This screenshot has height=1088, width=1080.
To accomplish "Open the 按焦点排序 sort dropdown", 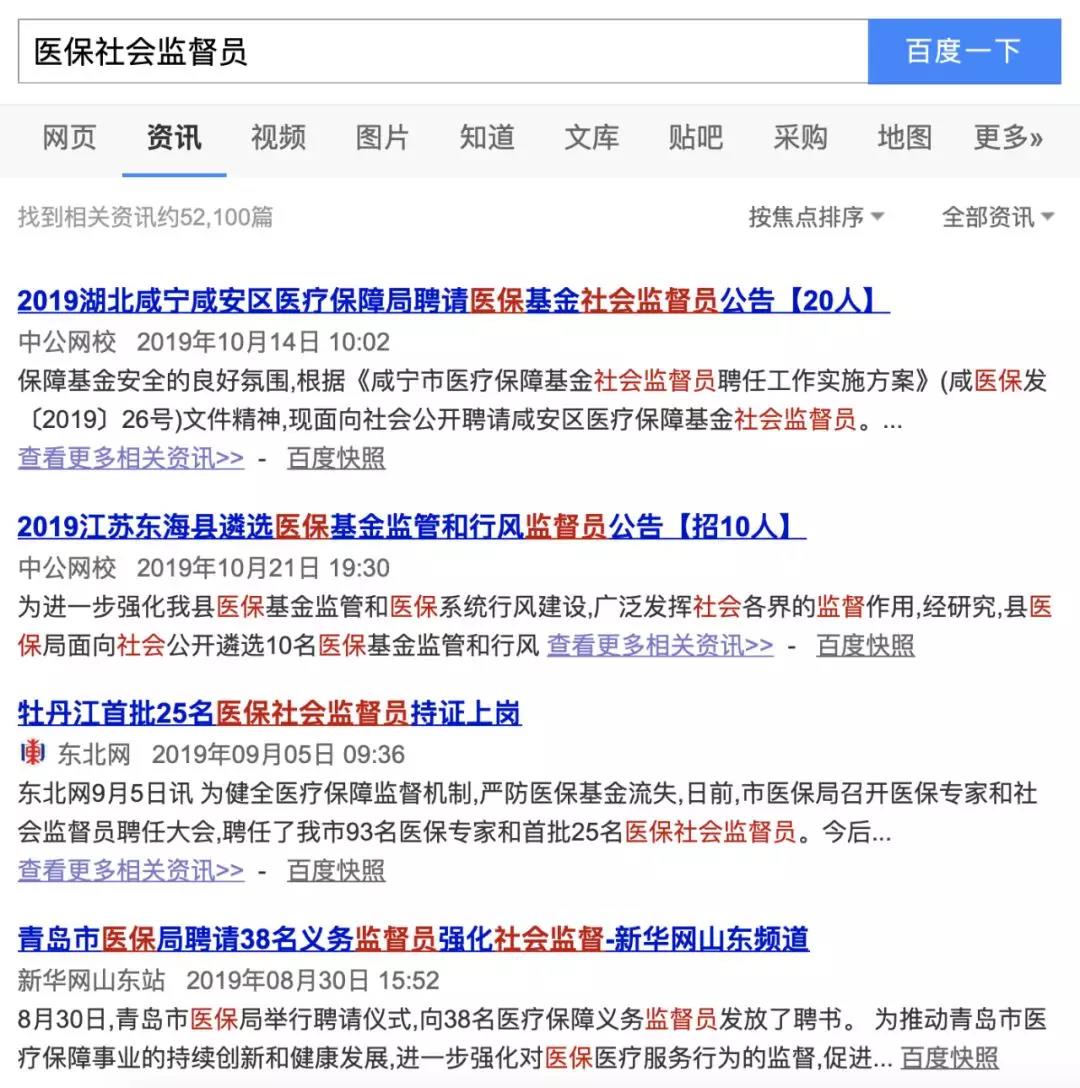I will coord(816,217).
